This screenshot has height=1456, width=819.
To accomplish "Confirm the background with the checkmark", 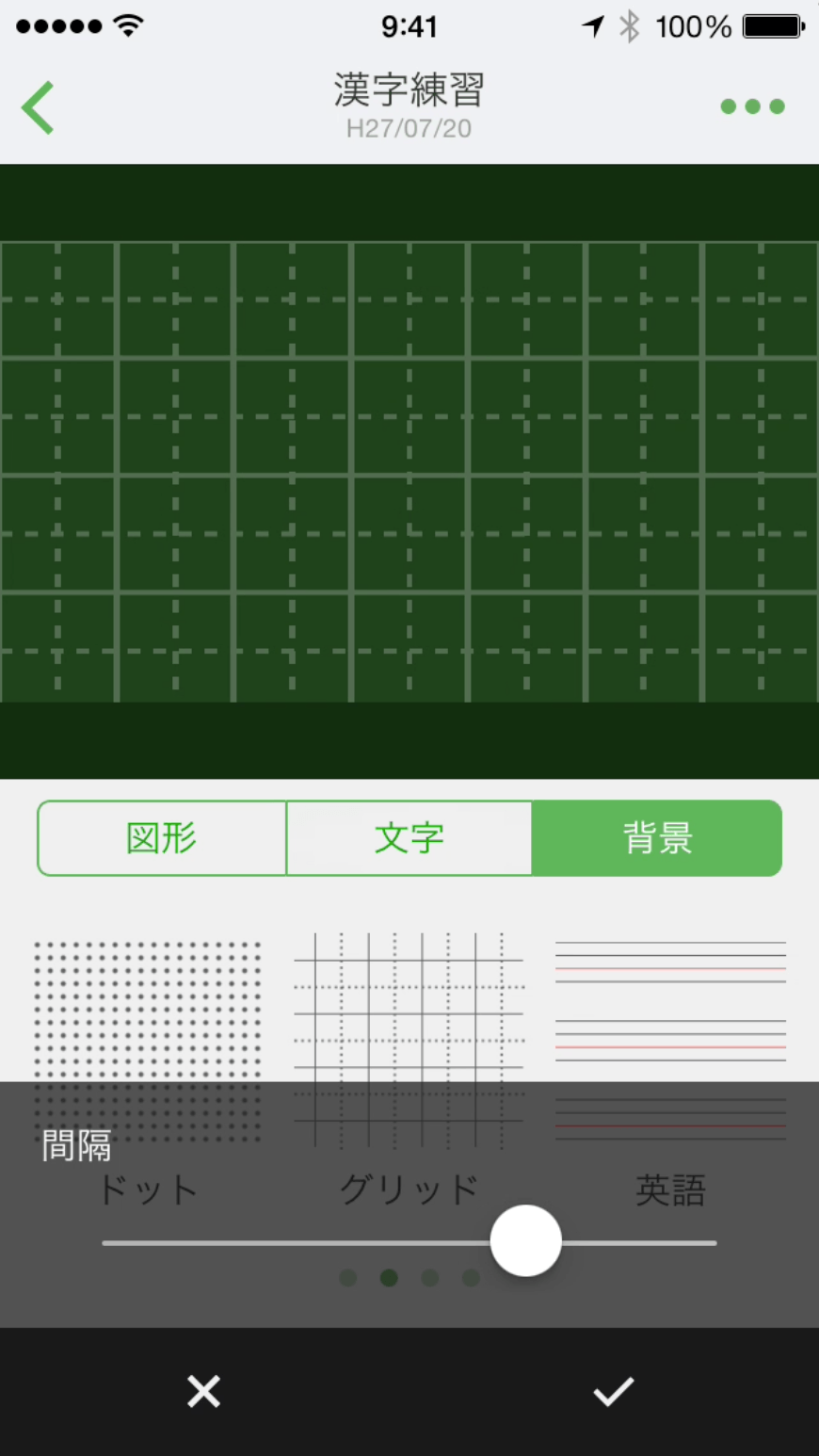I will tap(613, 1391).
